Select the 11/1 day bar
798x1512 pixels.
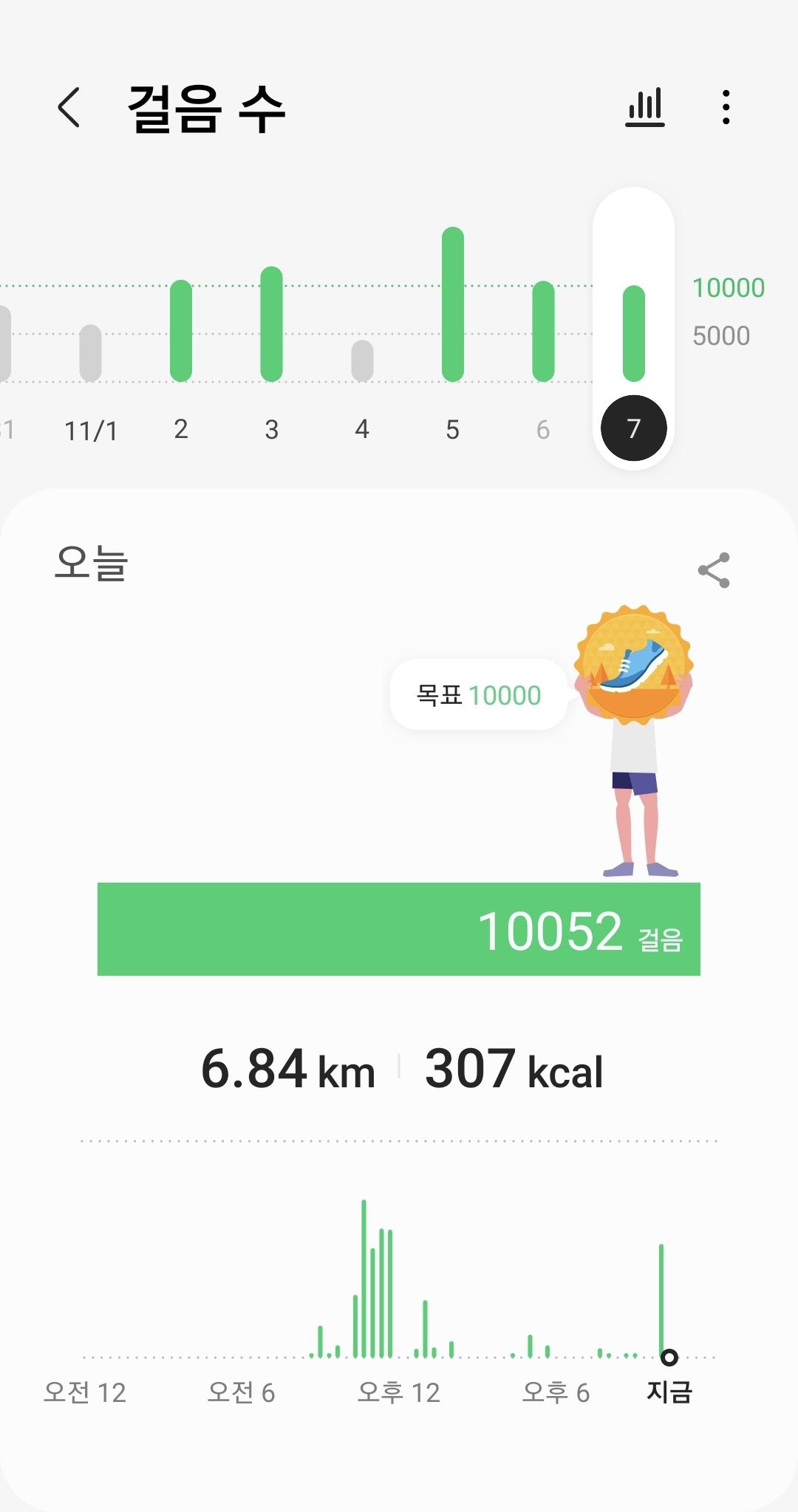pos(90,353)
